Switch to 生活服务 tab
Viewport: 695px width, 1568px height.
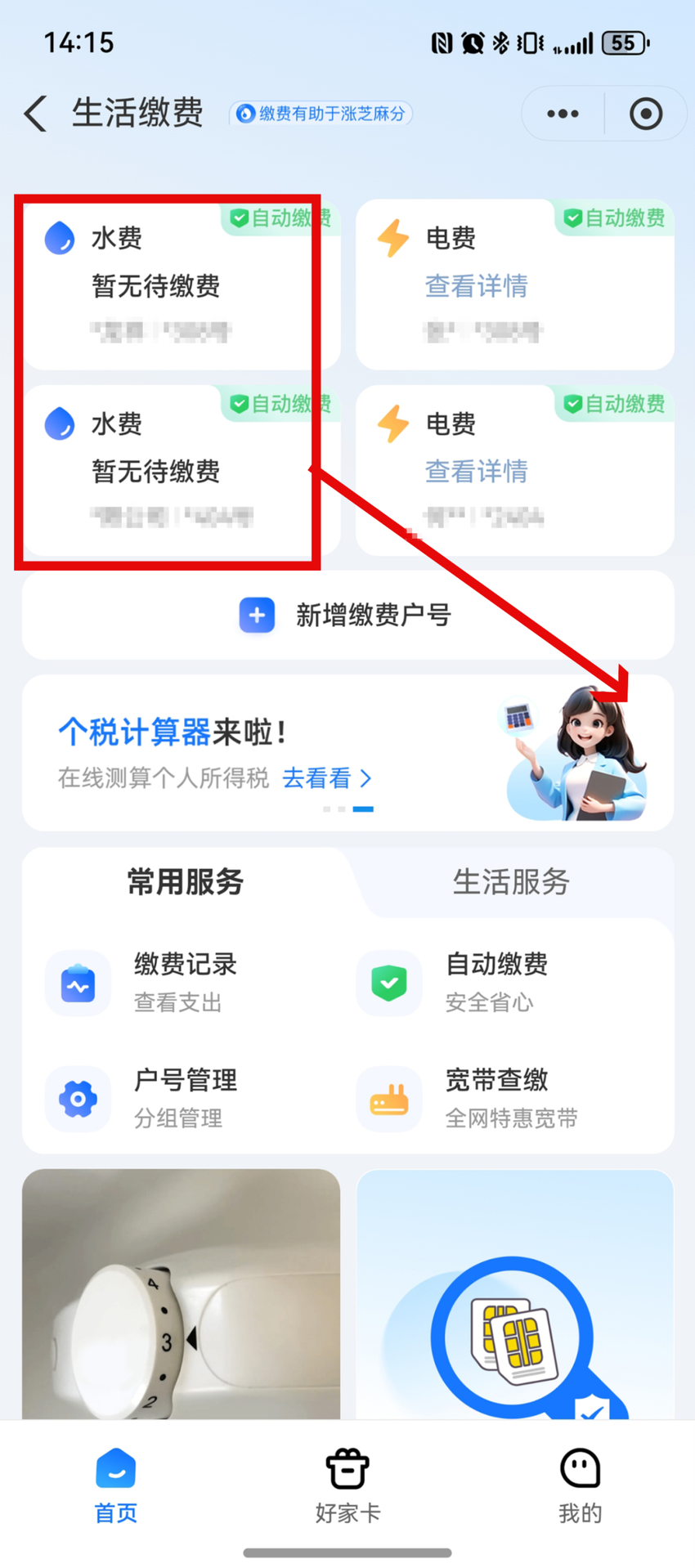[511, 881]
